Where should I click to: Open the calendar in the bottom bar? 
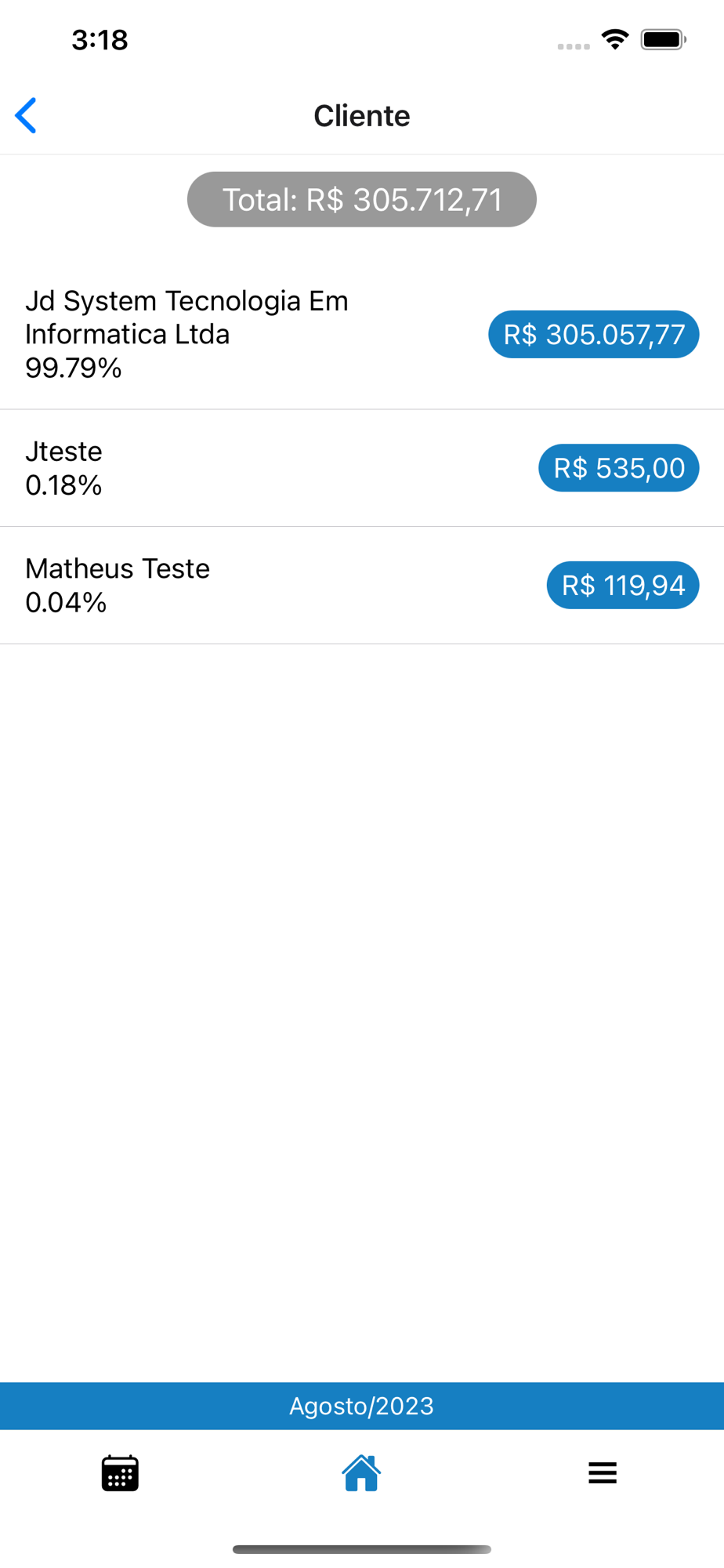click(120, 1473)
